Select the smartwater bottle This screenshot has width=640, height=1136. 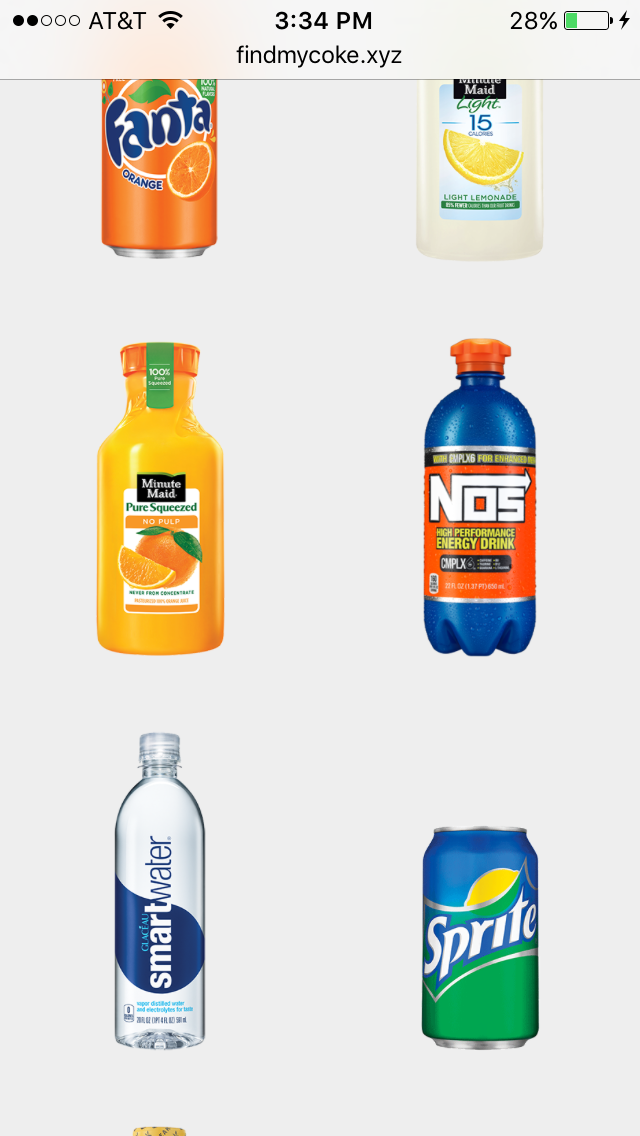(160, 892)
